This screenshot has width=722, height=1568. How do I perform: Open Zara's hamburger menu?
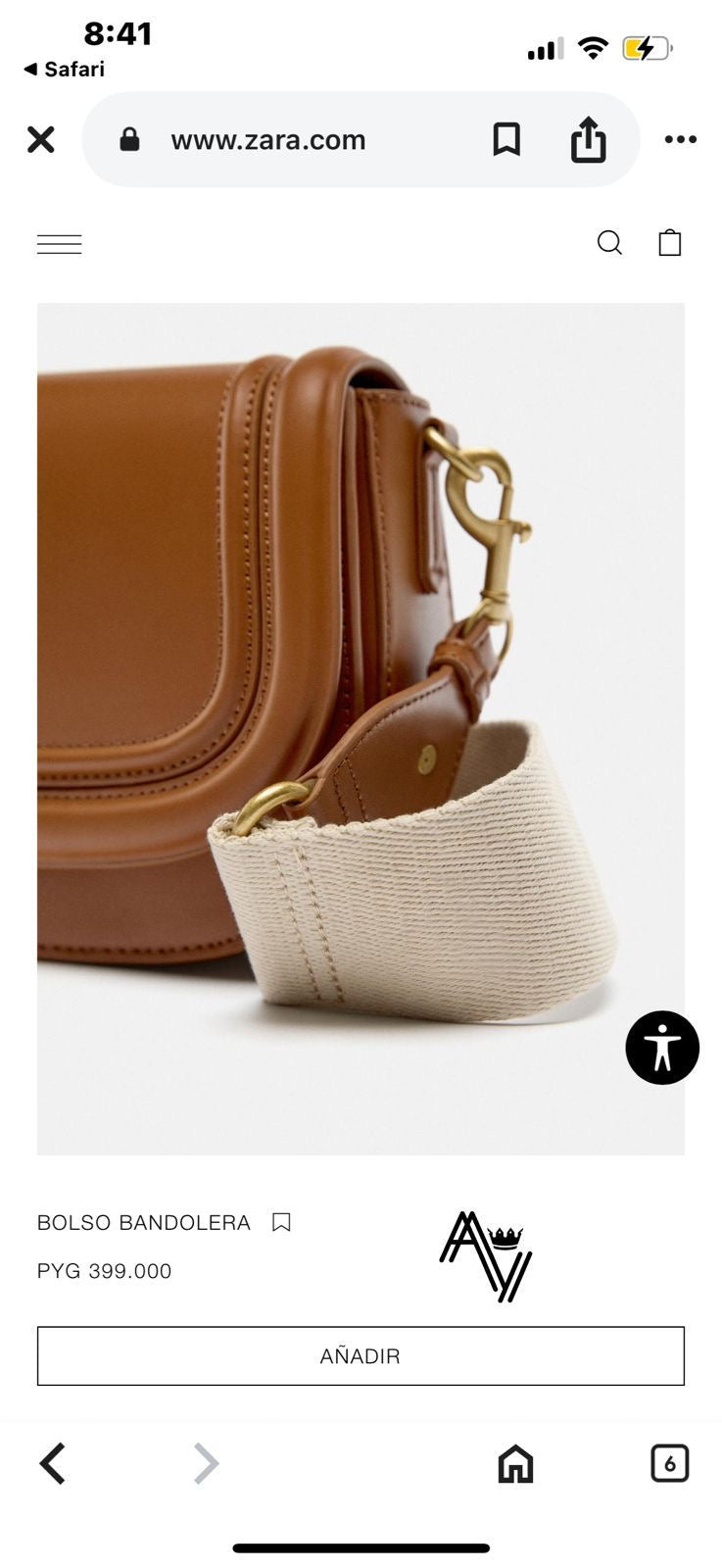click(60, 244)
